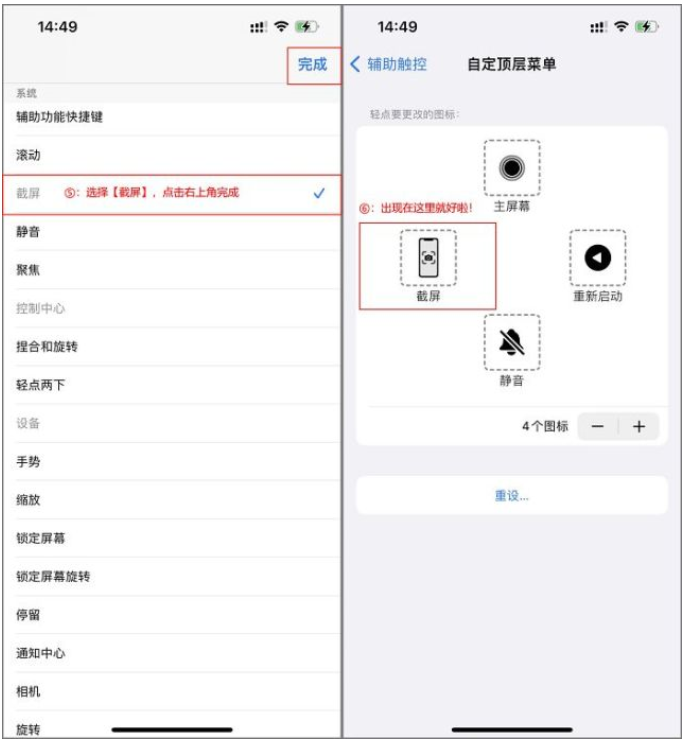Viewport: 685px width, 742px height.
Task: Select 手势 in the list
Action: pyautogui.click(x=28, y=462)
